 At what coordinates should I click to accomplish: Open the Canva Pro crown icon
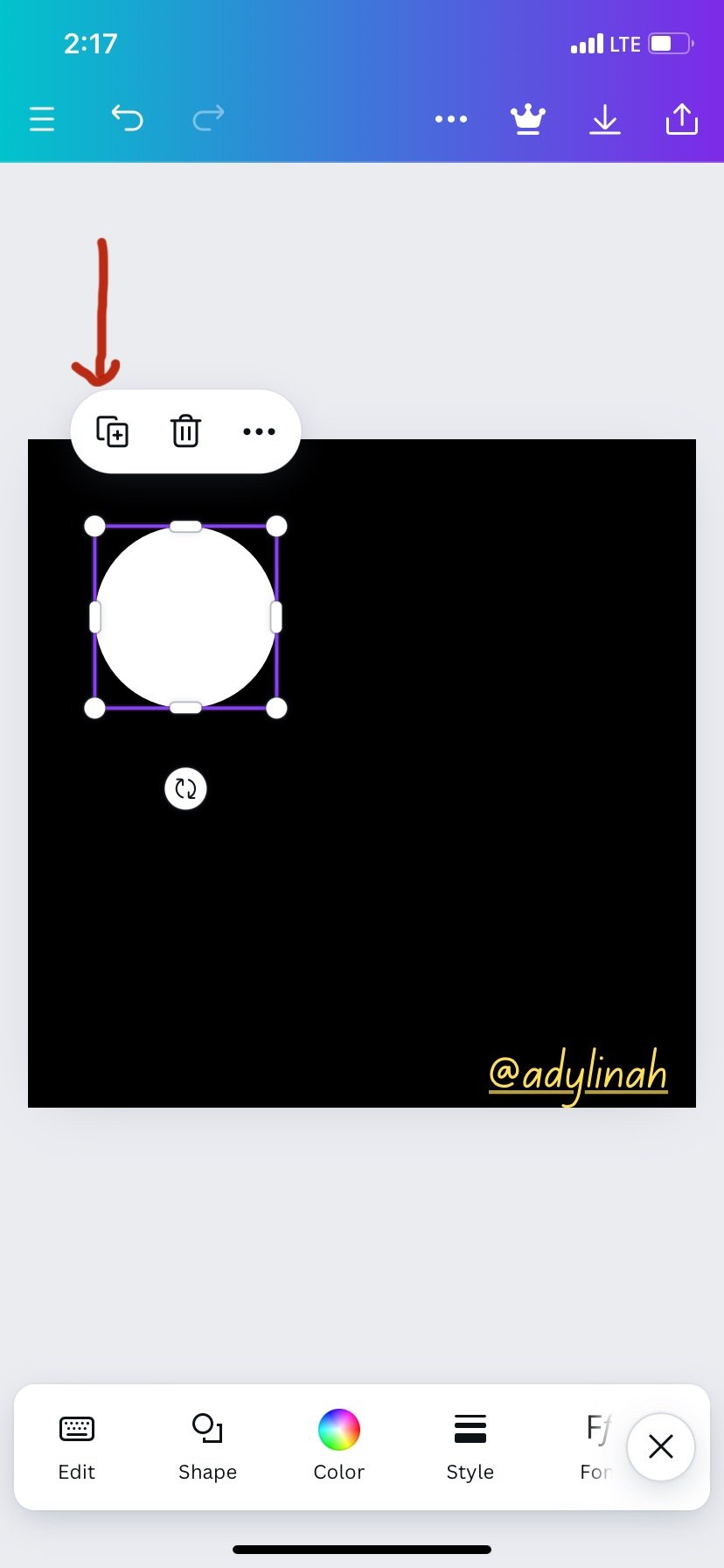pos(528,119)
